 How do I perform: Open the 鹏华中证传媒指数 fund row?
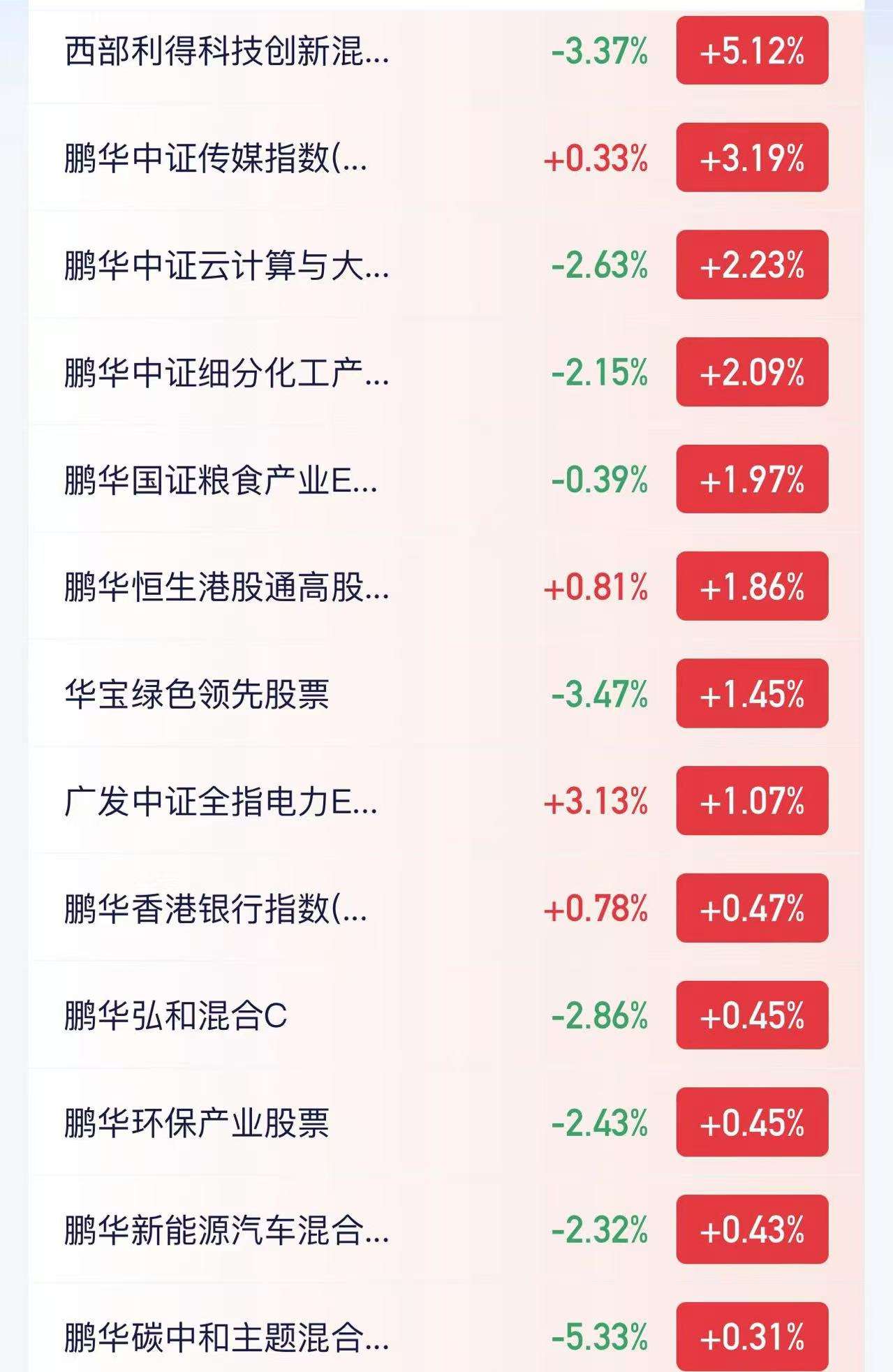[x=446, y=158]
